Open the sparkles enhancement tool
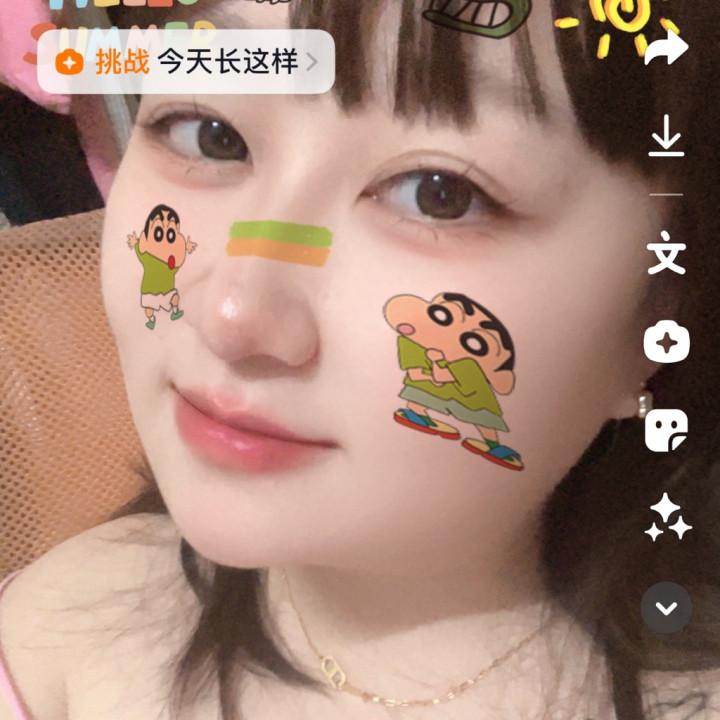The width and height of the screenshot is (720, 720). (x=666, y=517)
